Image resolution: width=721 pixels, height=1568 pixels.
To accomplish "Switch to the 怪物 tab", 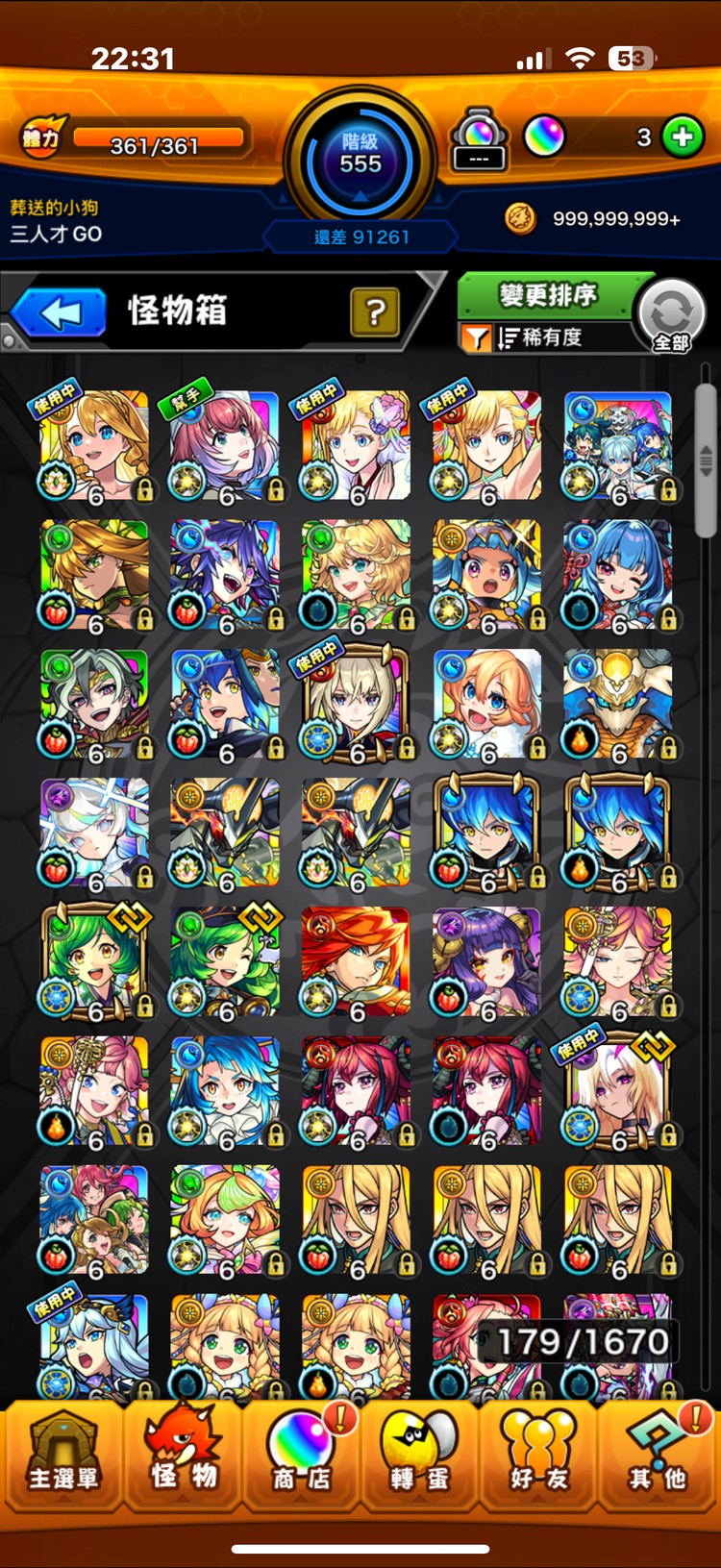I will 182,1456.
